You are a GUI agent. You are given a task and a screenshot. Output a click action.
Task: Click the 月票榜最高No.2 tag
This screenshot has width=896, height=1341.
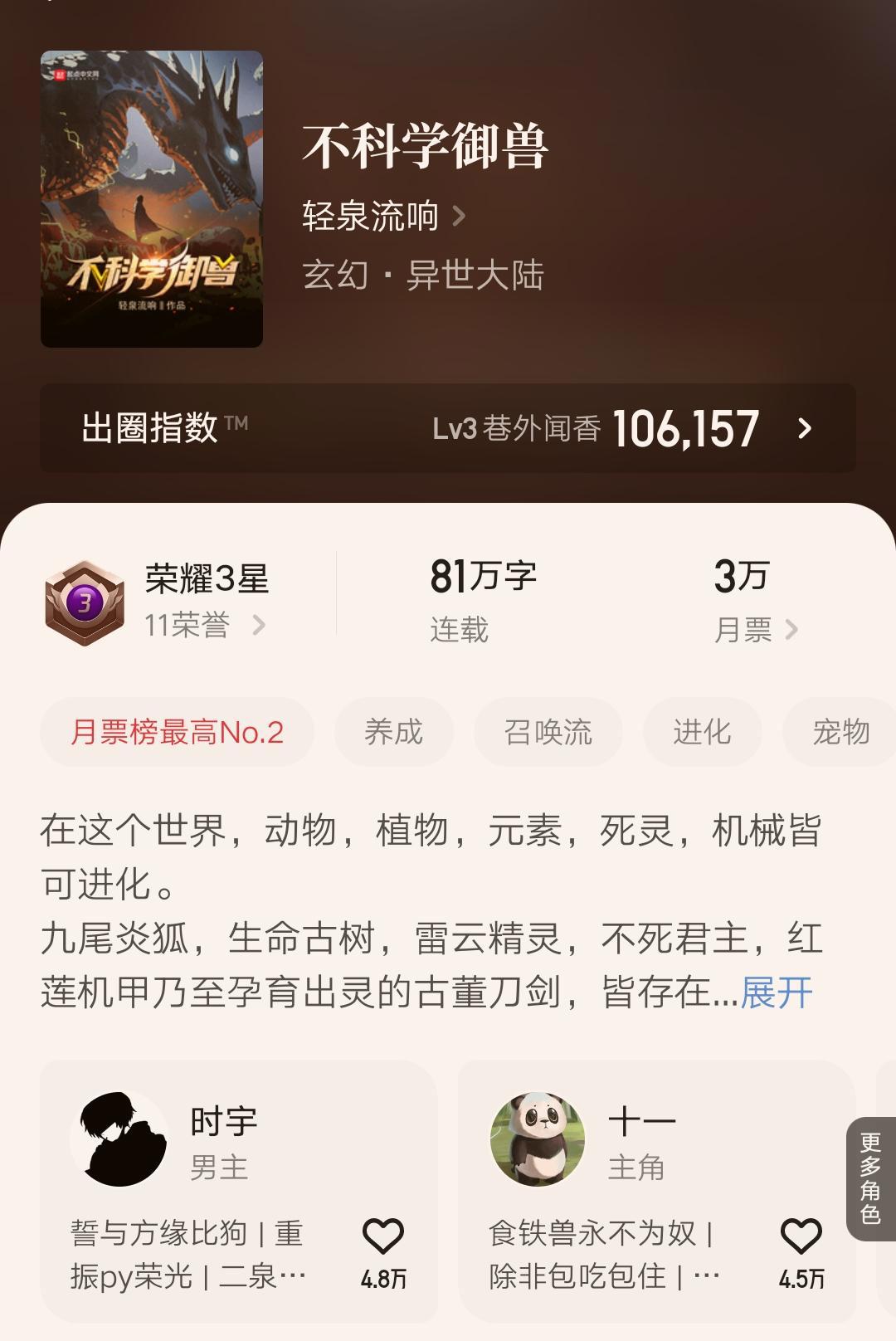176,731
